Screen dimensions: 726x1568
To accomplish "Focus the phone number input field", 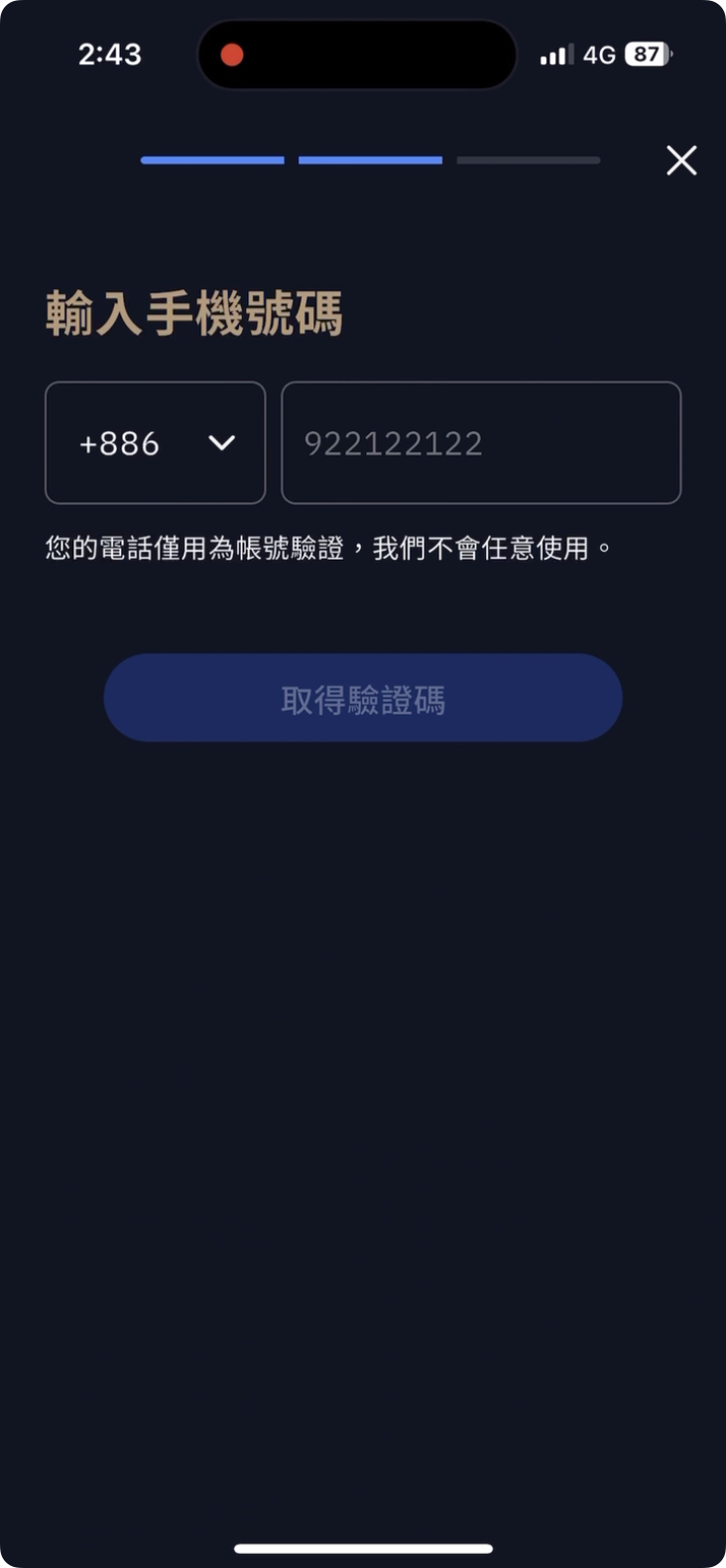I will 481,443.
